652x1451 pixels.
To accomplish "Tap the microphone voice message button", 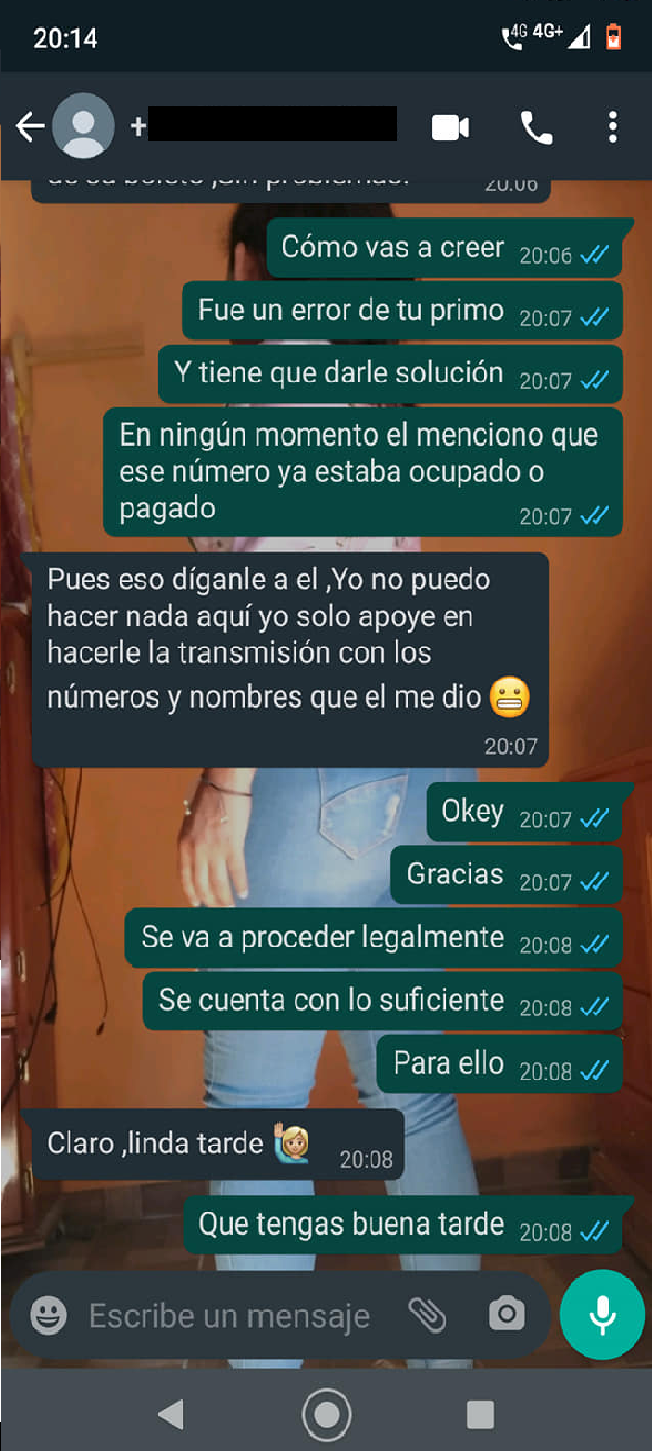I will (x=602, y=1315).
